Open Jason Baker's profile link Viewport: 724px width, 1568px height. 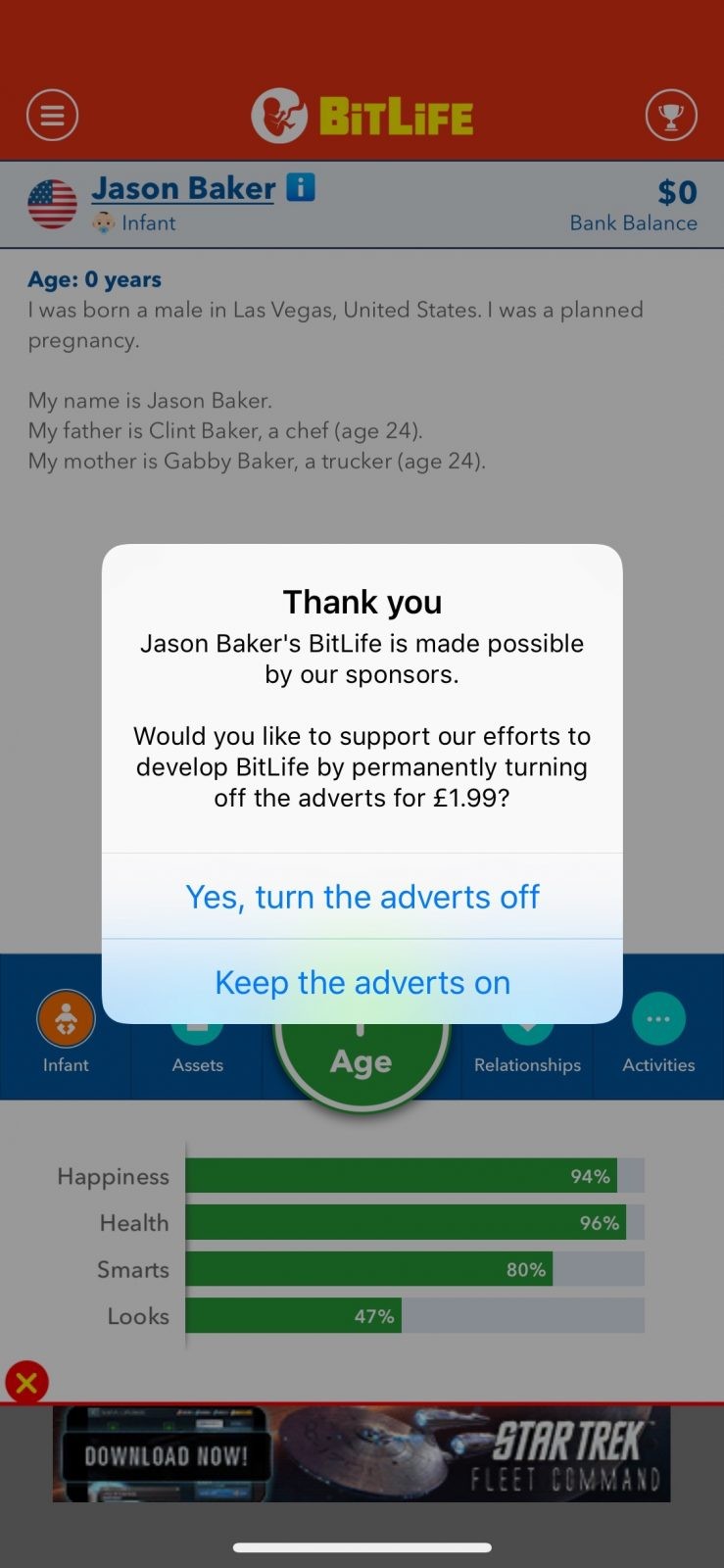coord(182,187)
